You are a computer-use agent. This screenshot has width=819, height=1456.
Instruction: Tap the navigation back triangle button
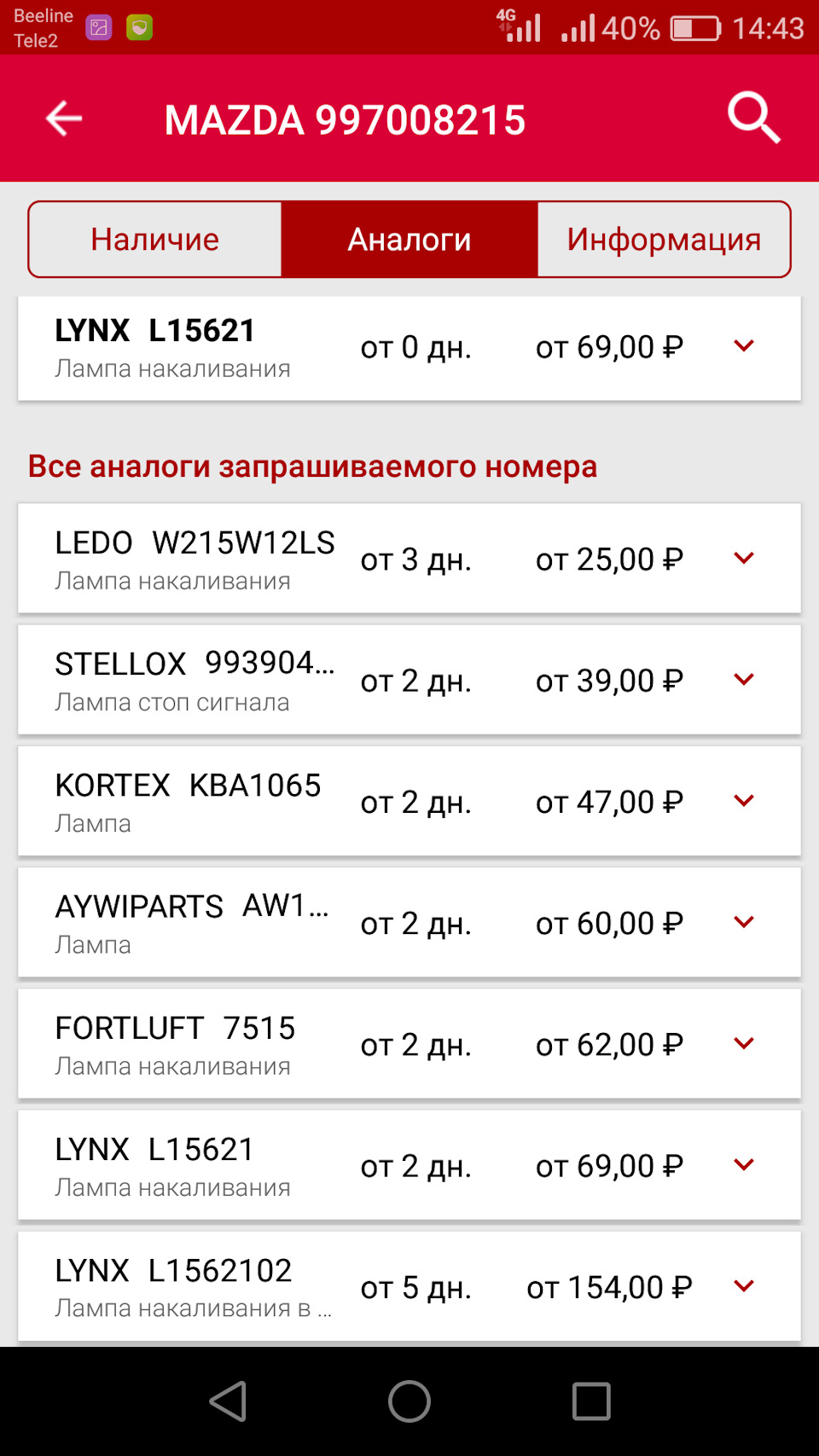pos(227,1401)
